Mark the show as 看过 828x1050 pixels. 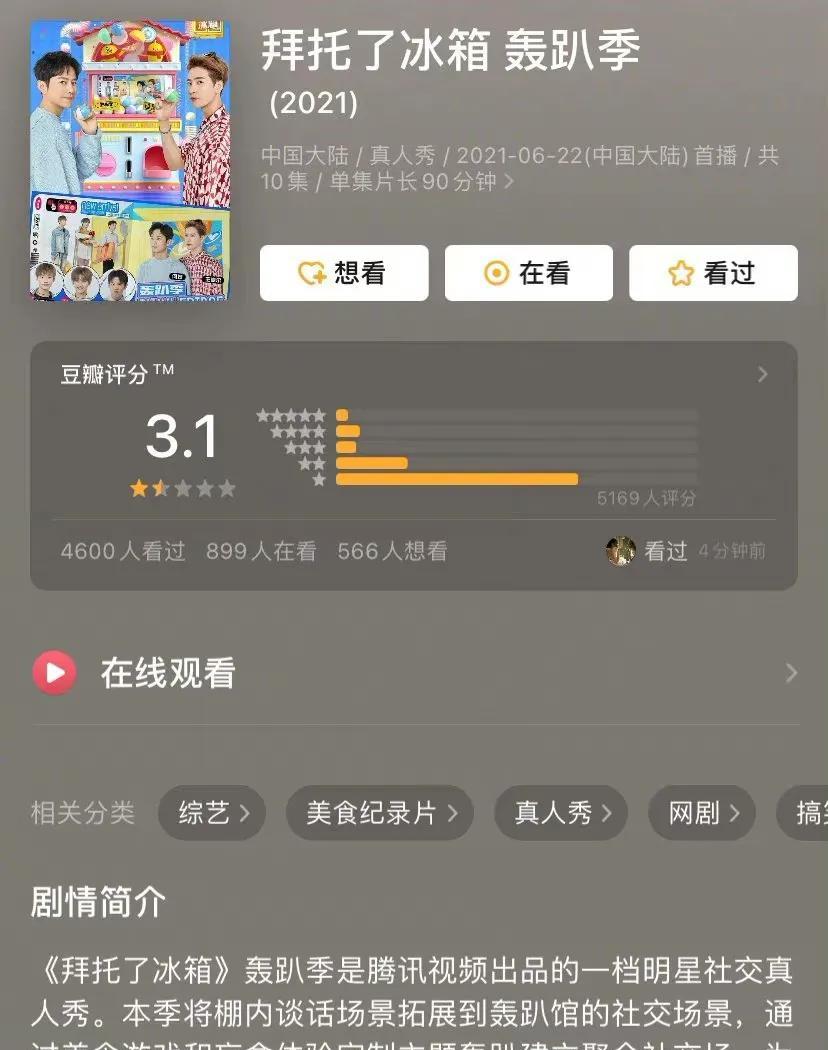(713, 273)
